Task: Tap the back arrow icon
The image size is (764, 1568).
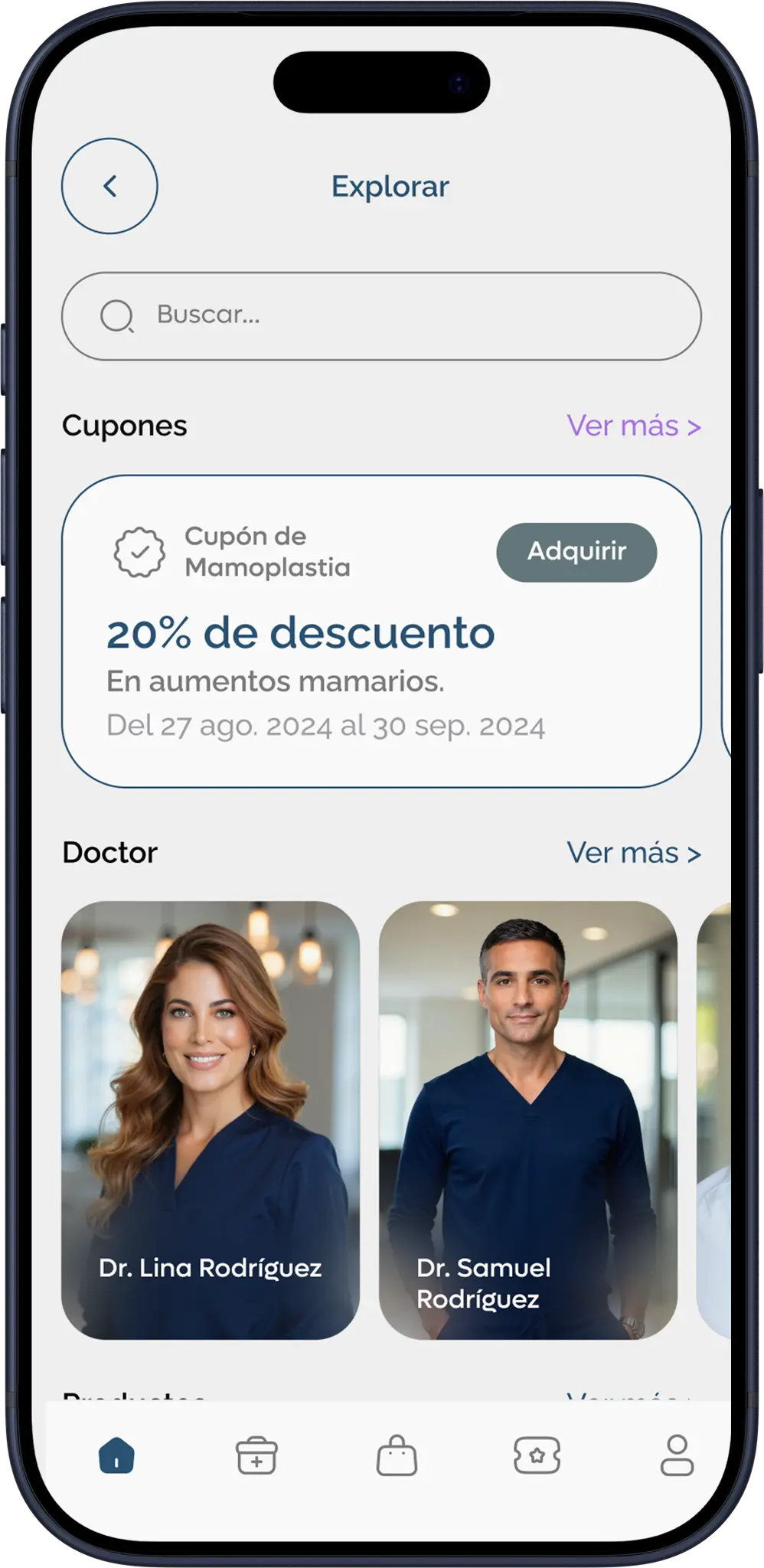Action: coord(108,186)
